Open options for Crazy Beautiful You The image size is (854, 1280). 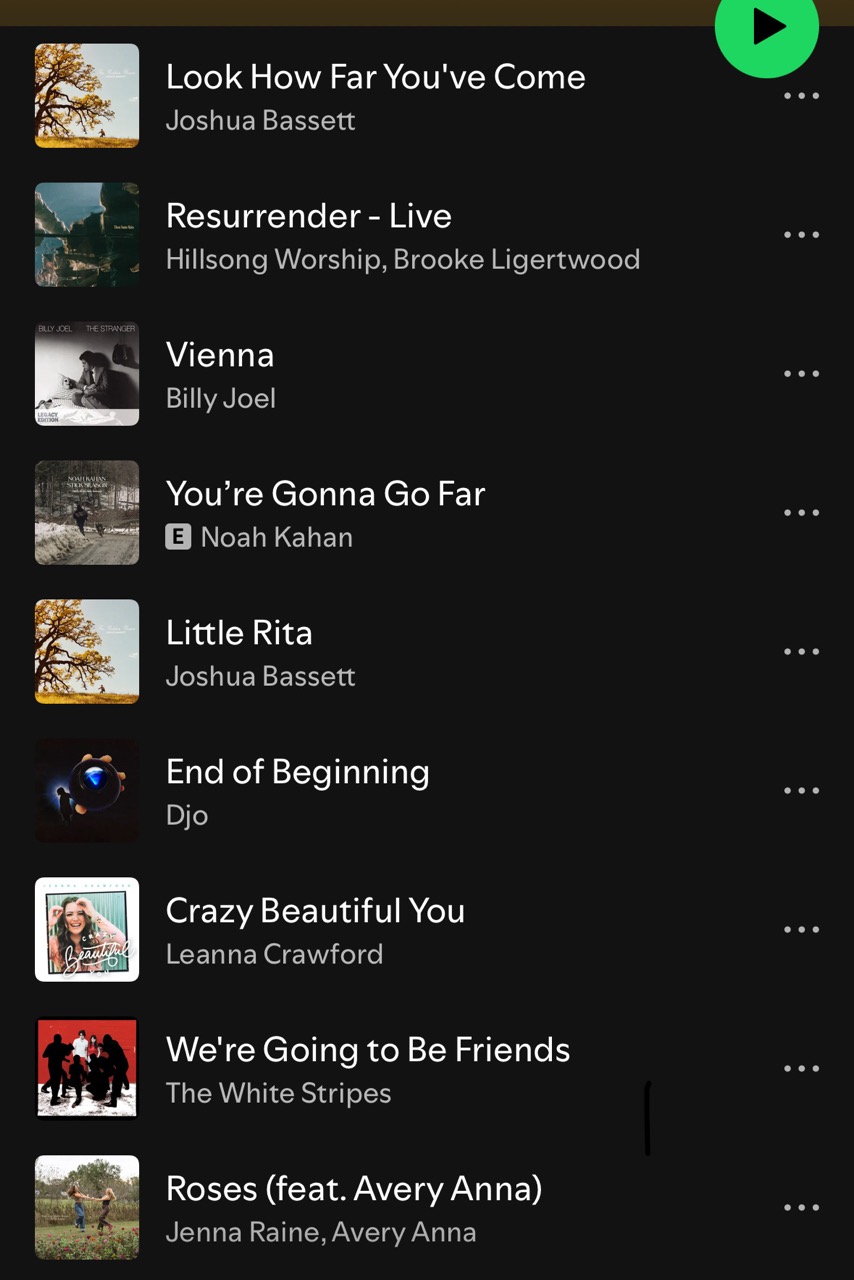pos(801,931)
